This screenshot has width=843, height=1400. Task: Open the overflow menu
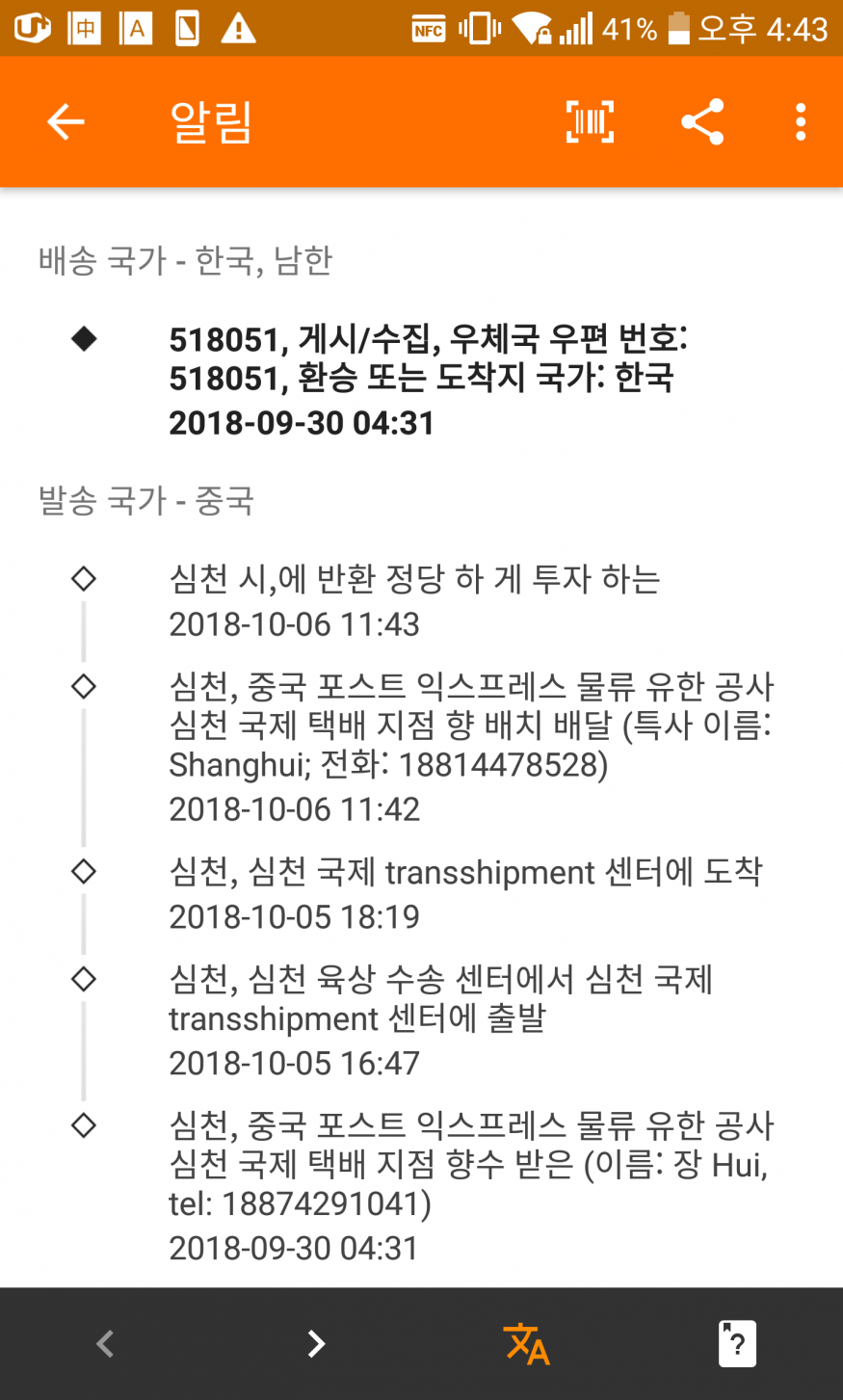pos(801,122)
